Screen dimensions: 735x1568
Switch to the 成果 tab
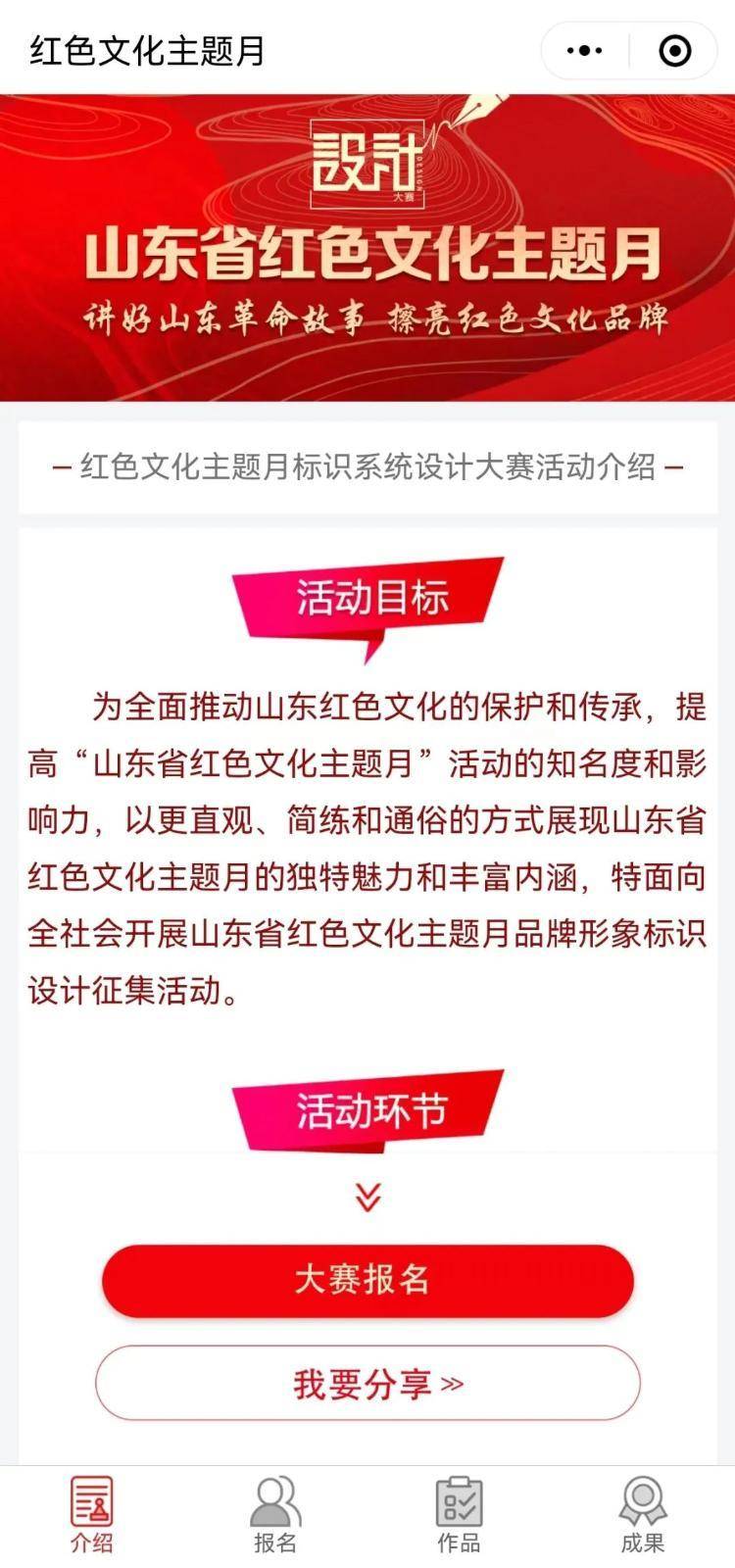pos(643,1515)
